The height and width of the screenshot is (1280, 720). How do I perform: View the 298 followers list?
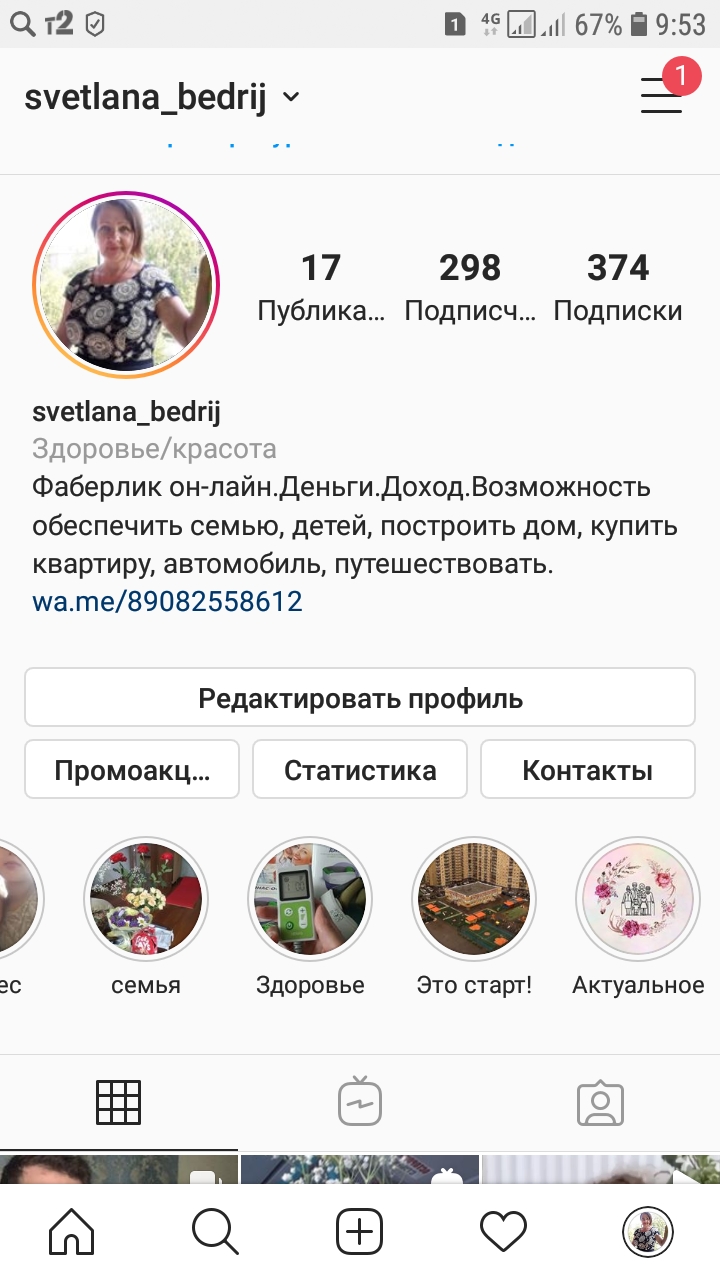point(470,287)
